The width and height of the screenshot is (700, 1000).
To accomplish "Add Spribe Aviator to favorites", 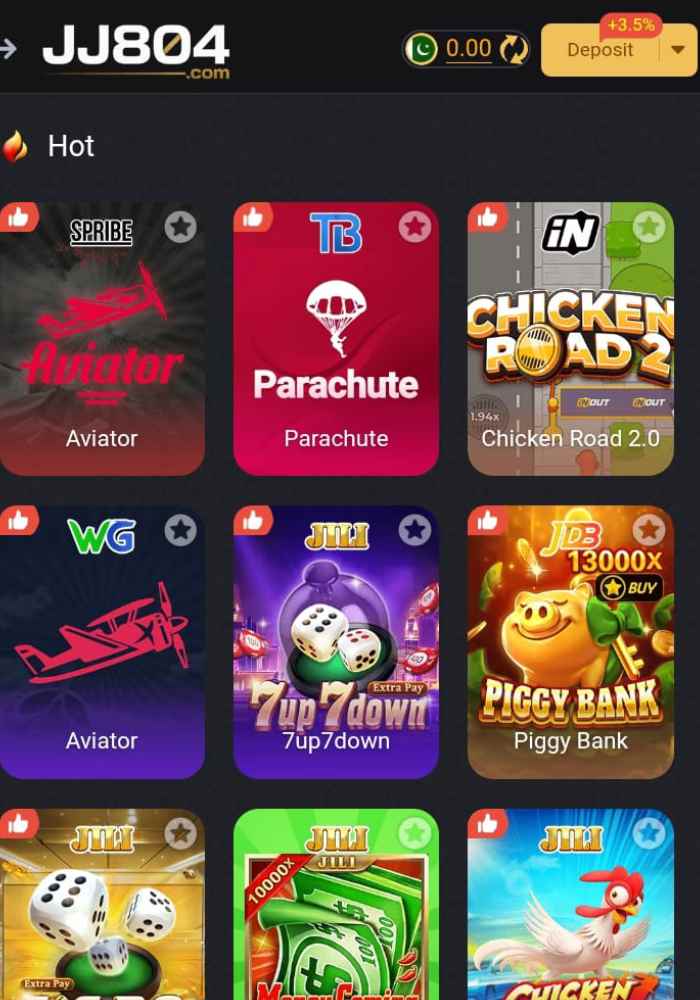I will (x=180, y=227).
